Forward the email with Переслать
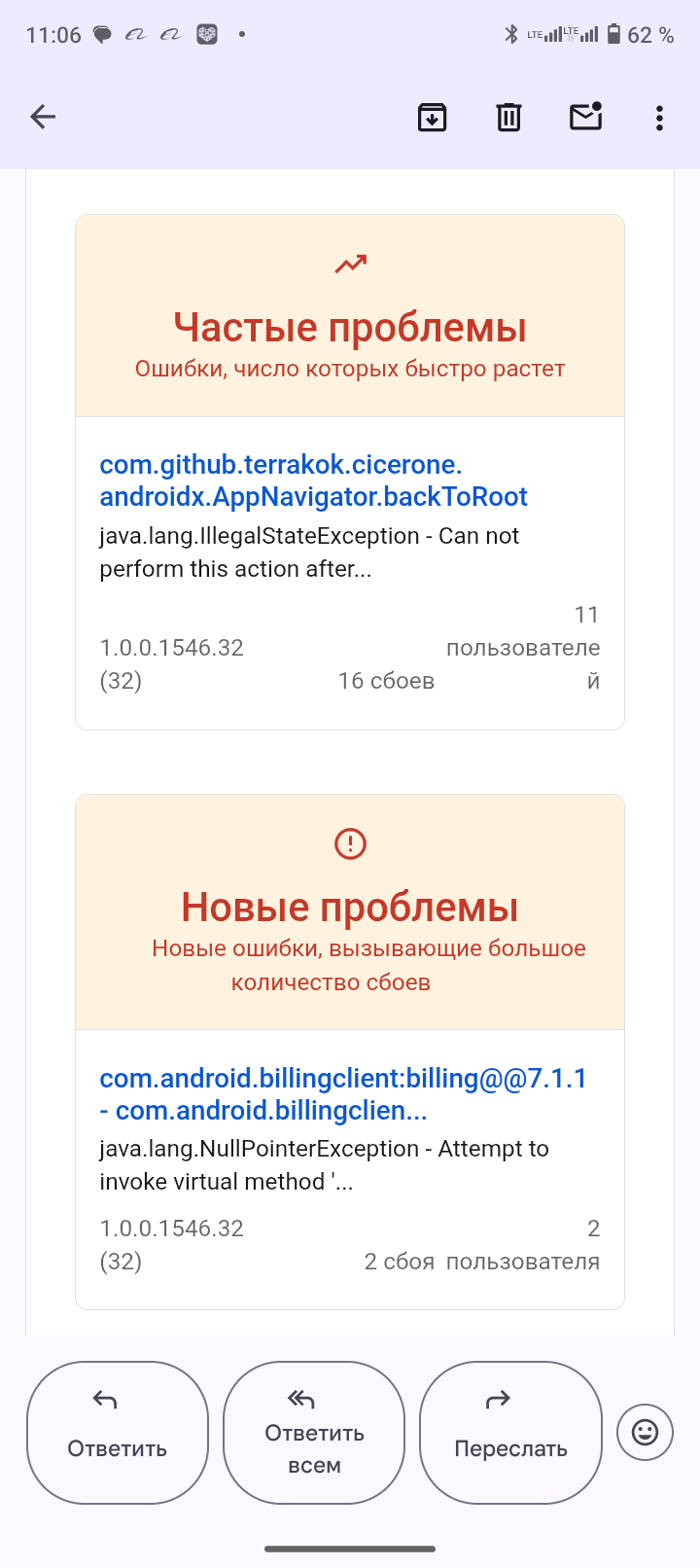700x1568 pixels. (x=510, y=1432)
